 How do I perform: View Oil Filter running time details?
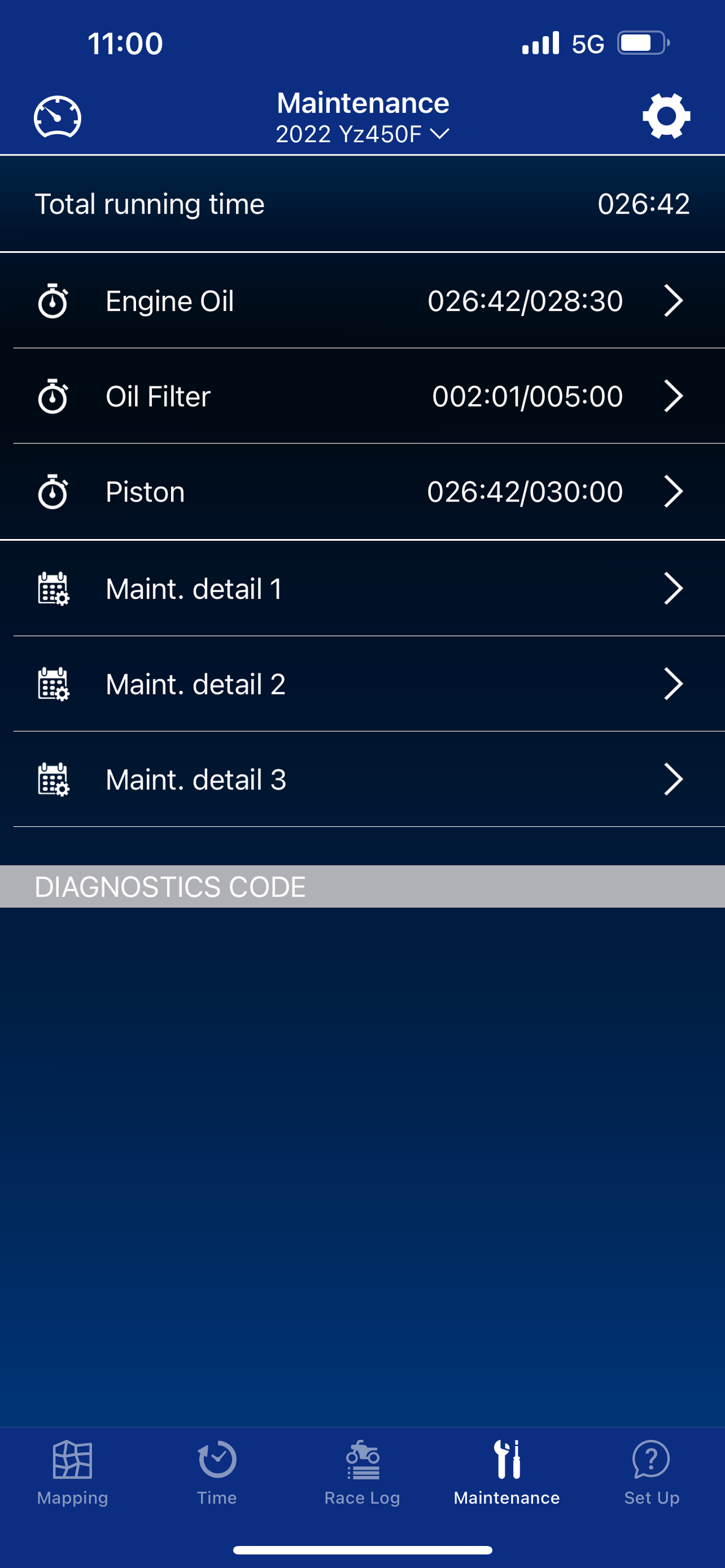[362, 396]
